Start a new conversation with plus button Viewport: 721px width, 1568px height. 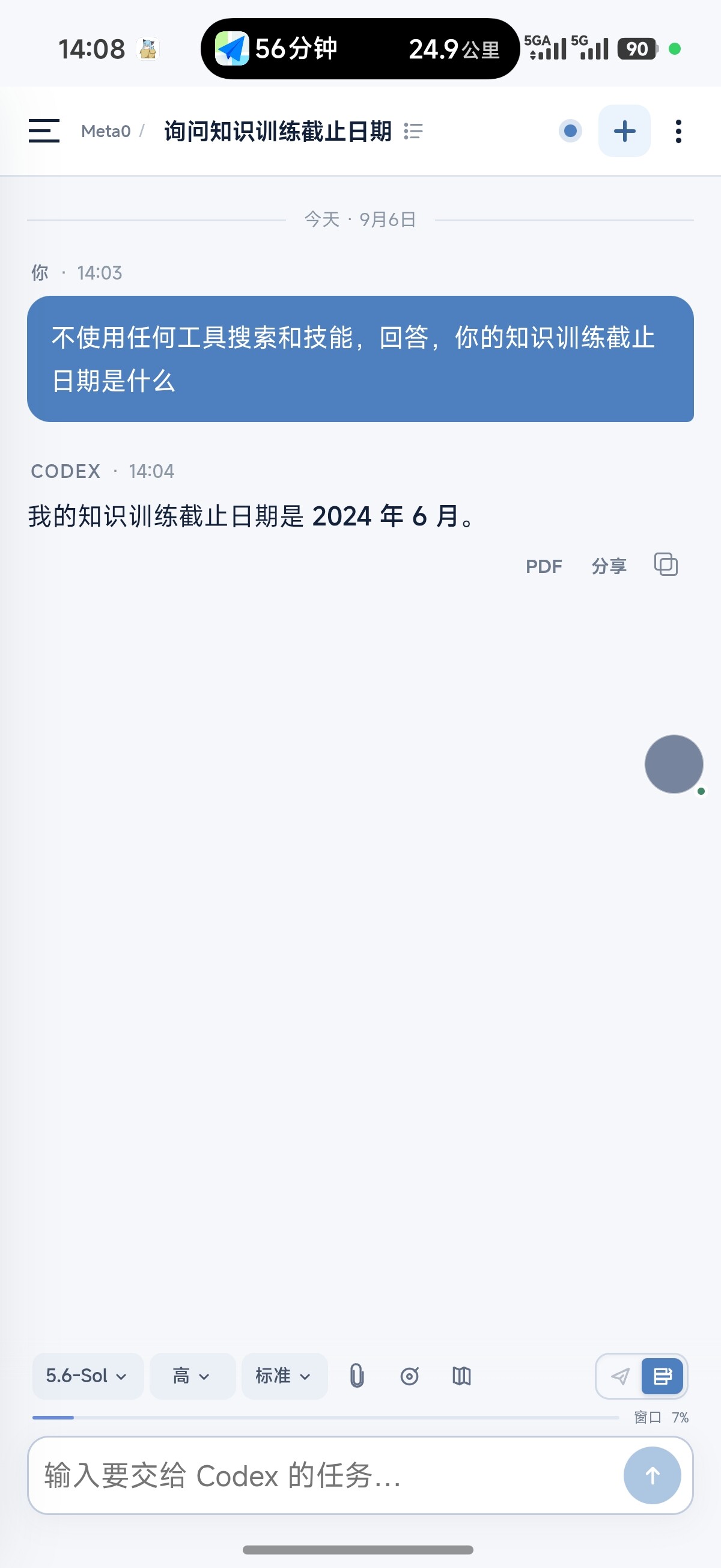tap(624, 131)
